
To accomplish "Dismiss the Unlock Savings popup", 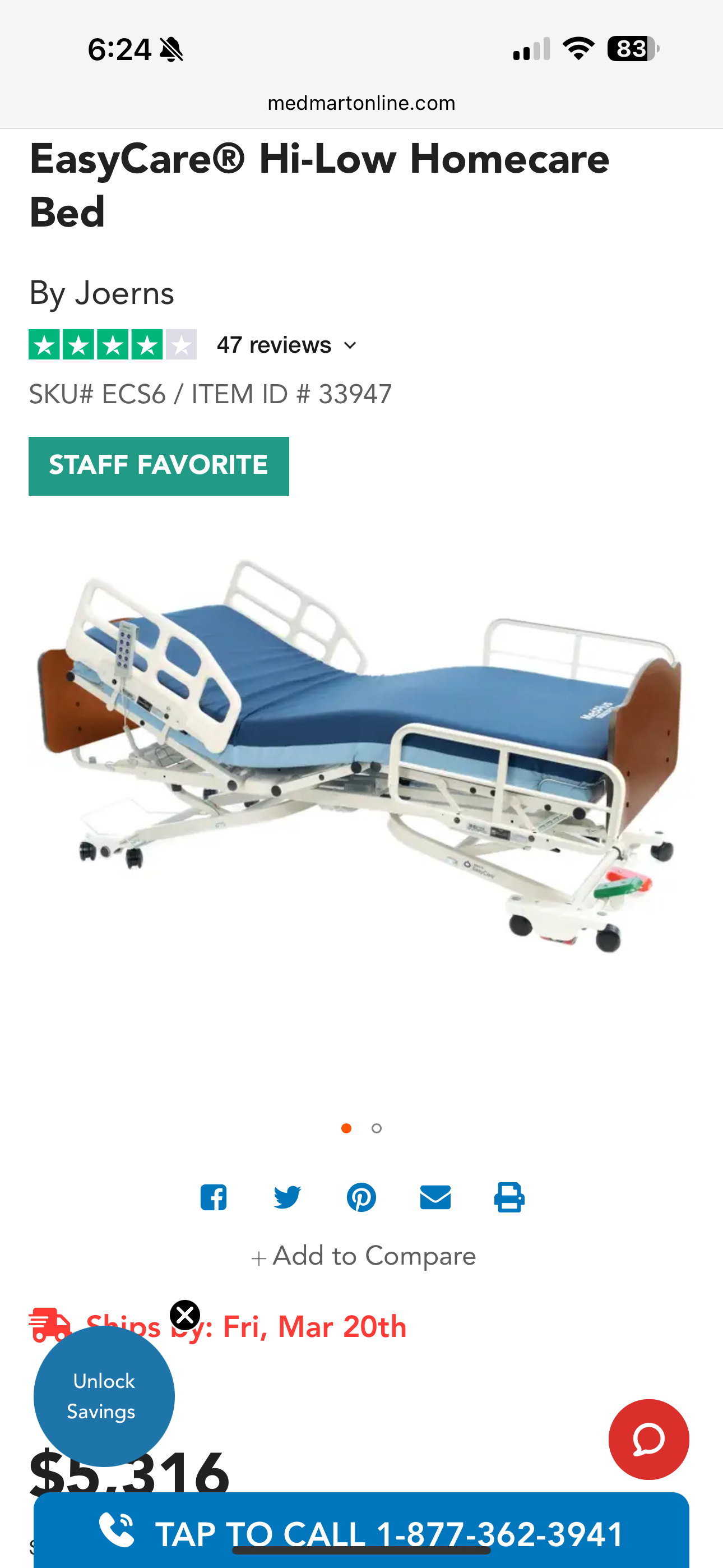I will tap(185, 1315).
